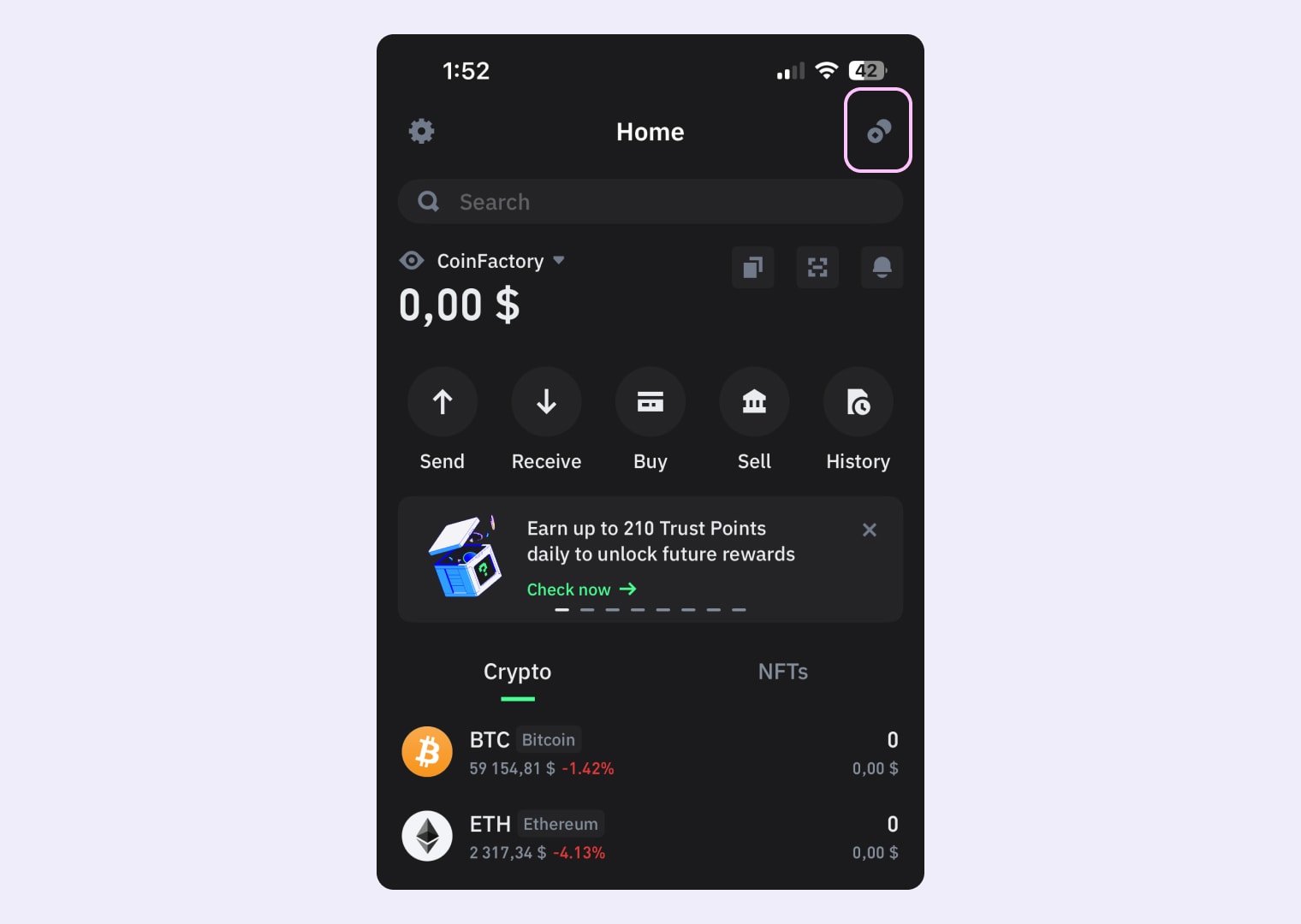Tap the Send button

click(443, 402)
